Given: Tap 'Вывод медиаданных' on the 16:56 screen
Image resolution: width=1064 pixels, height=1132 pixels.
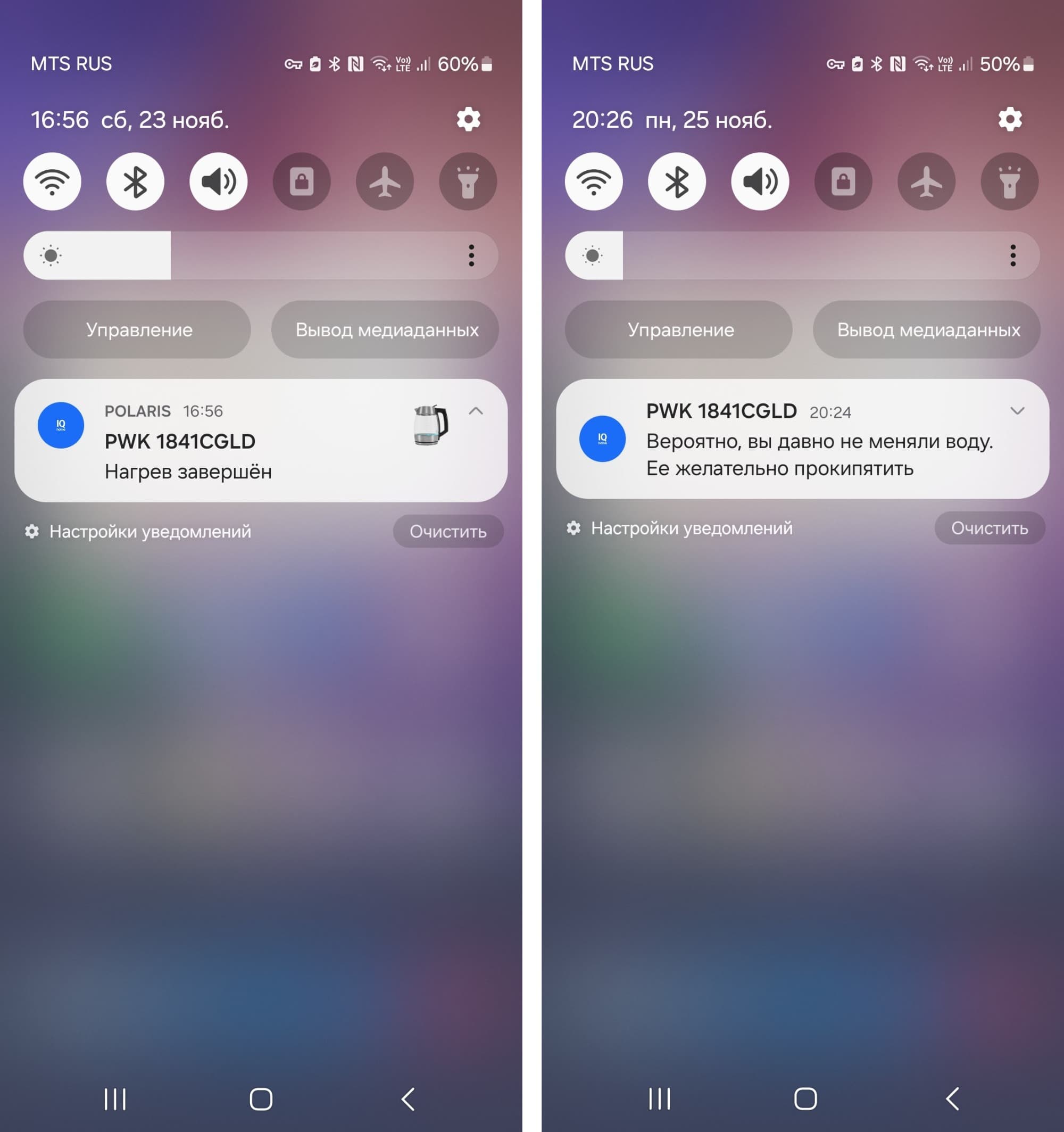Looking at the screenshot, I should (x=385, y=329).
